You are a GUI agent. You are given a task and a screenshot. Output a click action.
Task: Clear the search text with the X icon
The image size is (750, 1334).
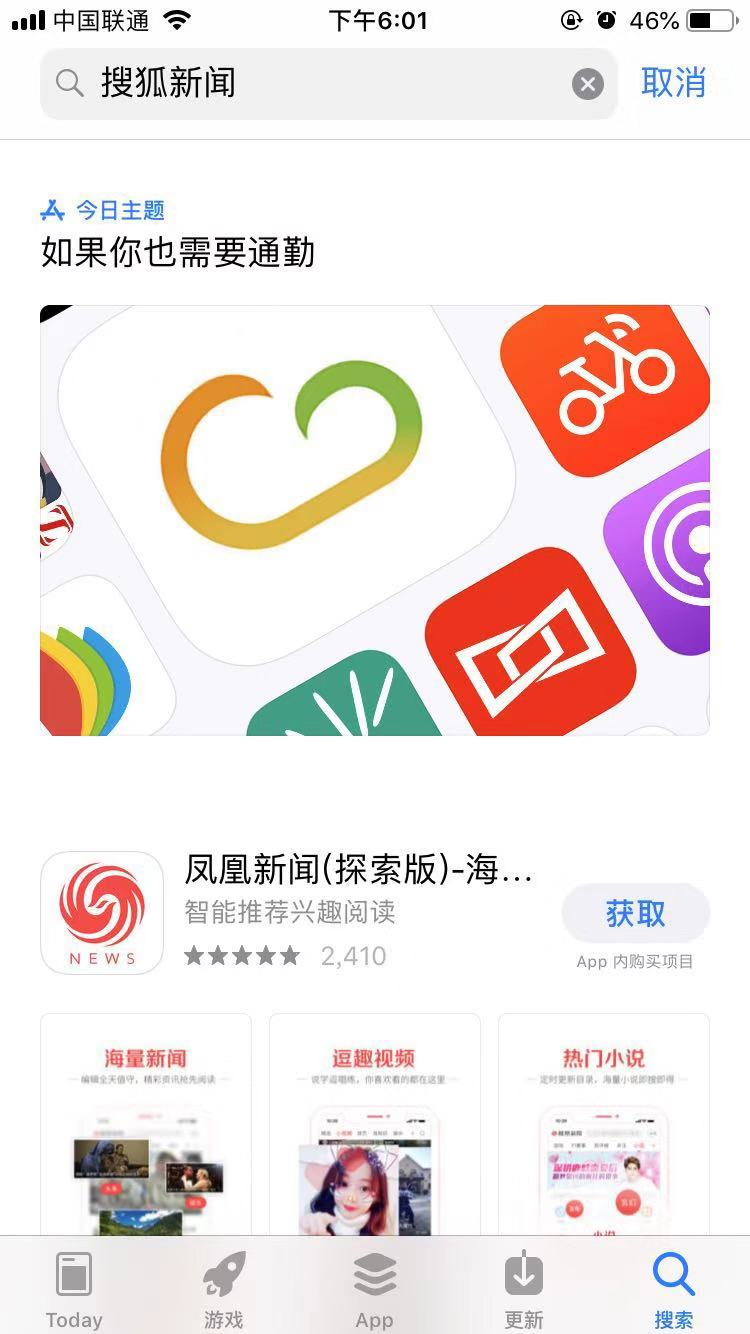click(x=588, y=84)
